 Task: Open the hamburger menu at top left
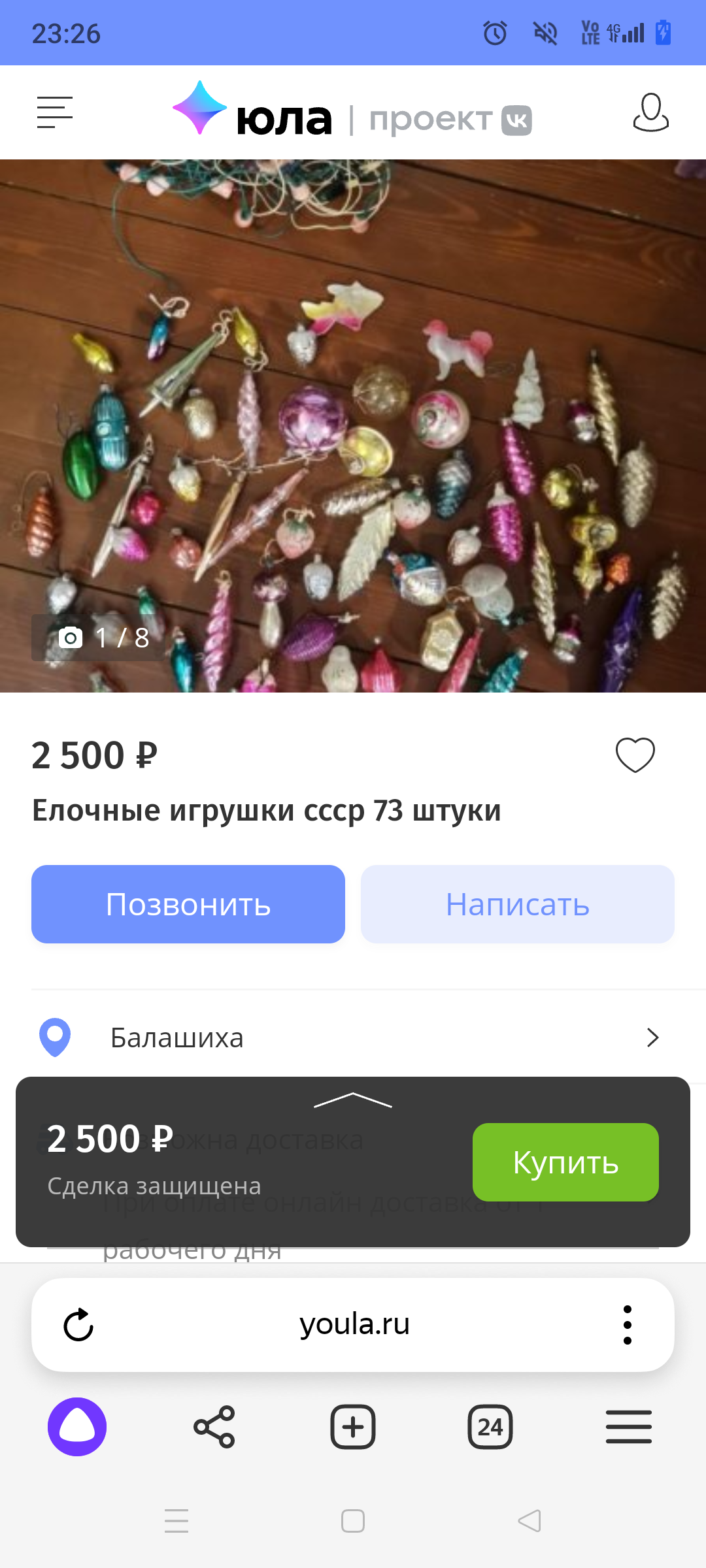pos(54,112)
